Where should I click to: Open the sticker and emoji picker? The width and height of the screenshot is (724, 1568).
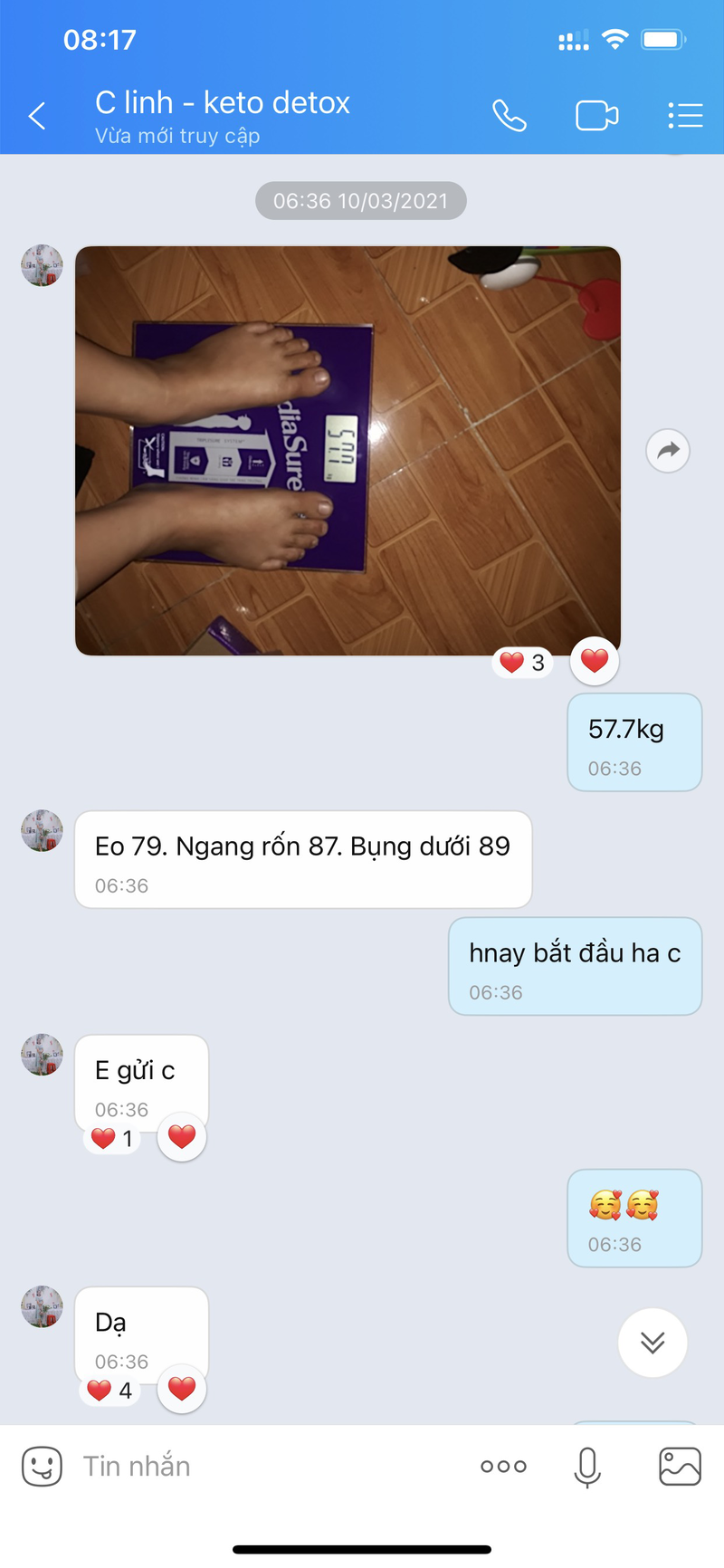click(42, 1466)
